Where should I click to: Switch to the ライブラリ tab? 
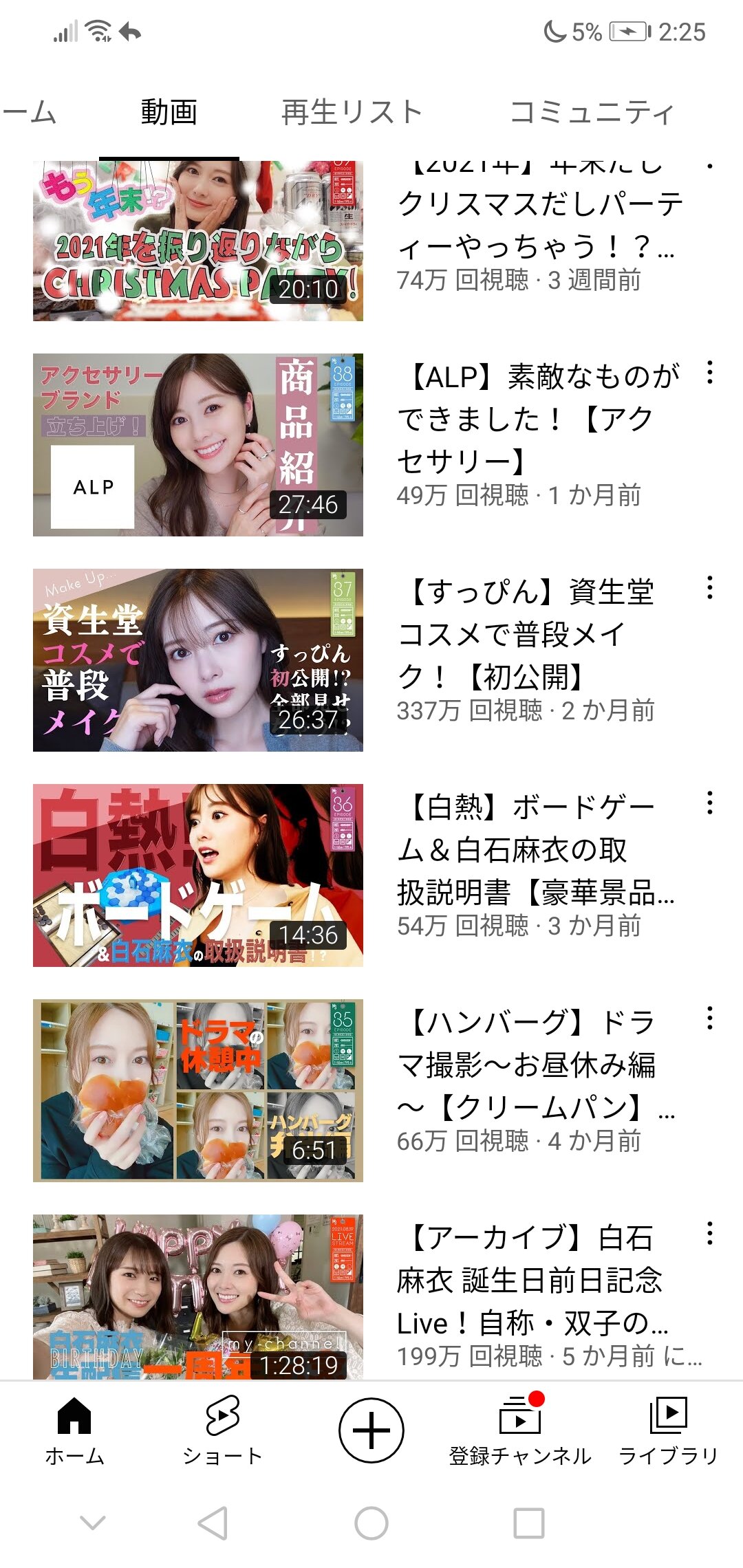point(667,1430)
